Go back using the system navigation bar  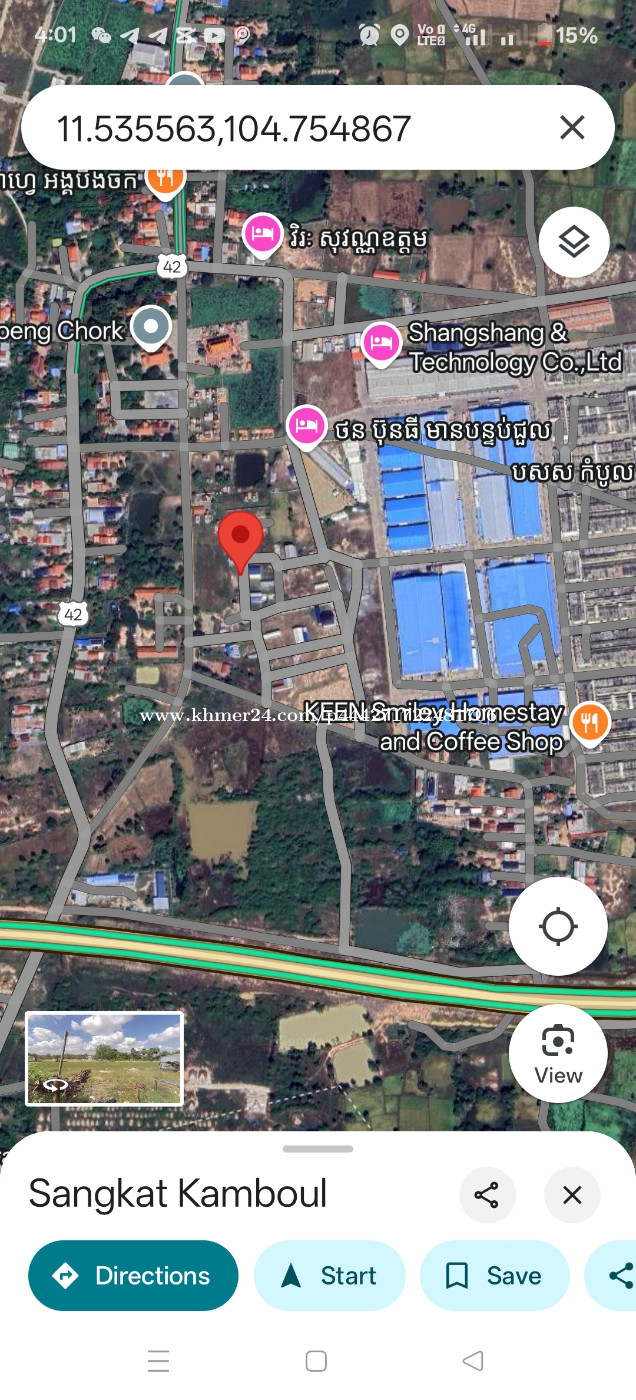[x=473, y=1361]
